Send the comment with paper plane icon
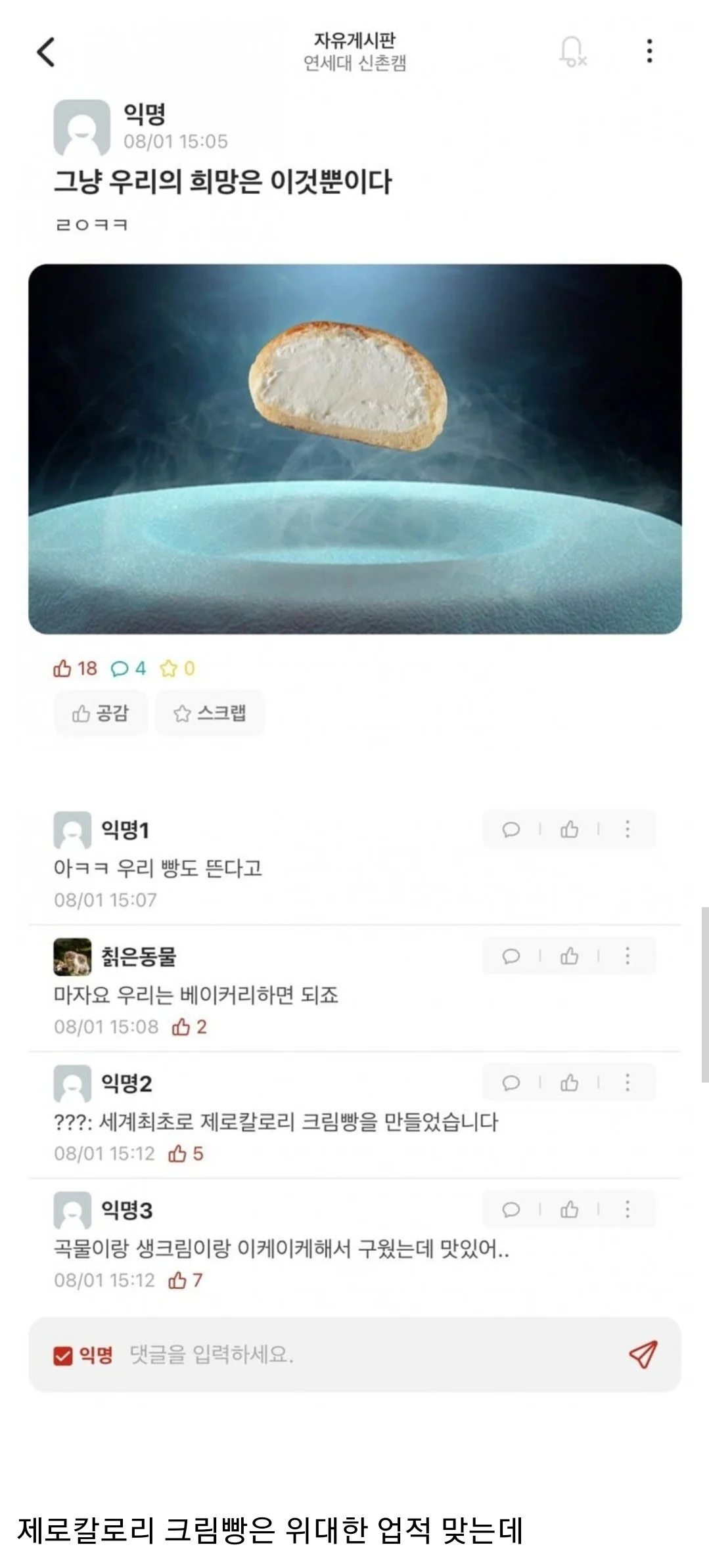 click(643, 1355)
